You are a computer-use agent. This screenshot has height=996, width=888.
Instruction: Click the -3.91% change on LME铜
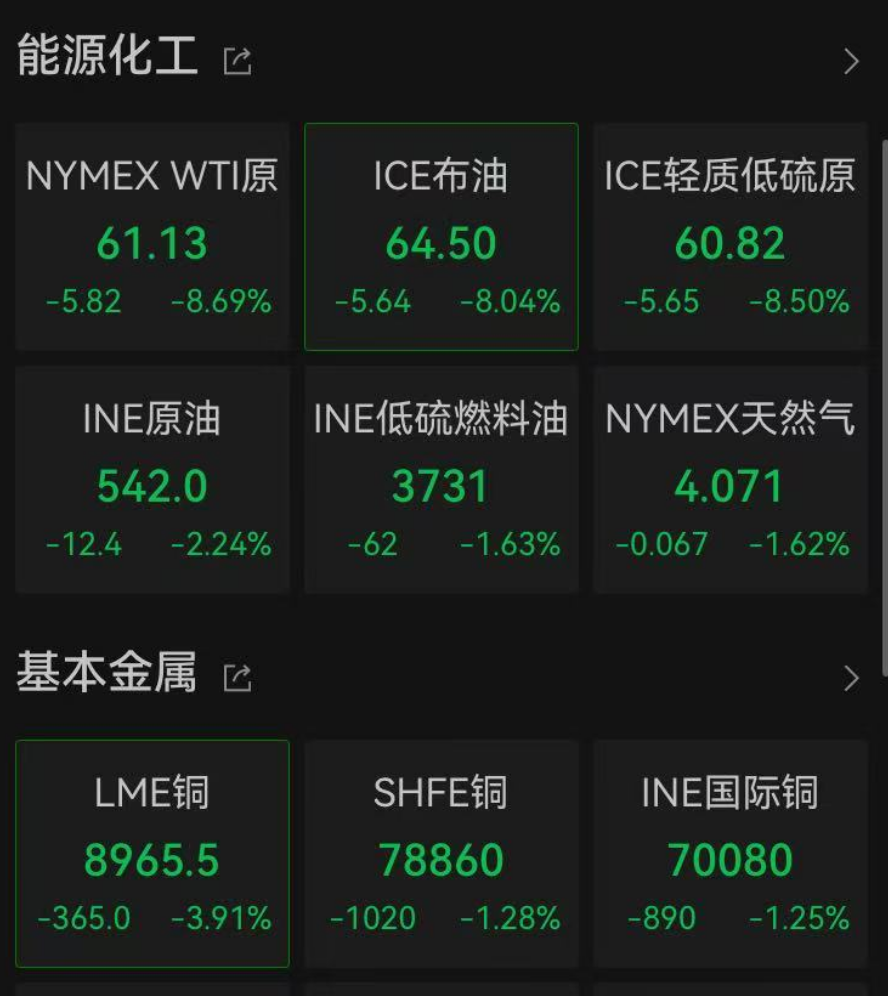point(221,916)
